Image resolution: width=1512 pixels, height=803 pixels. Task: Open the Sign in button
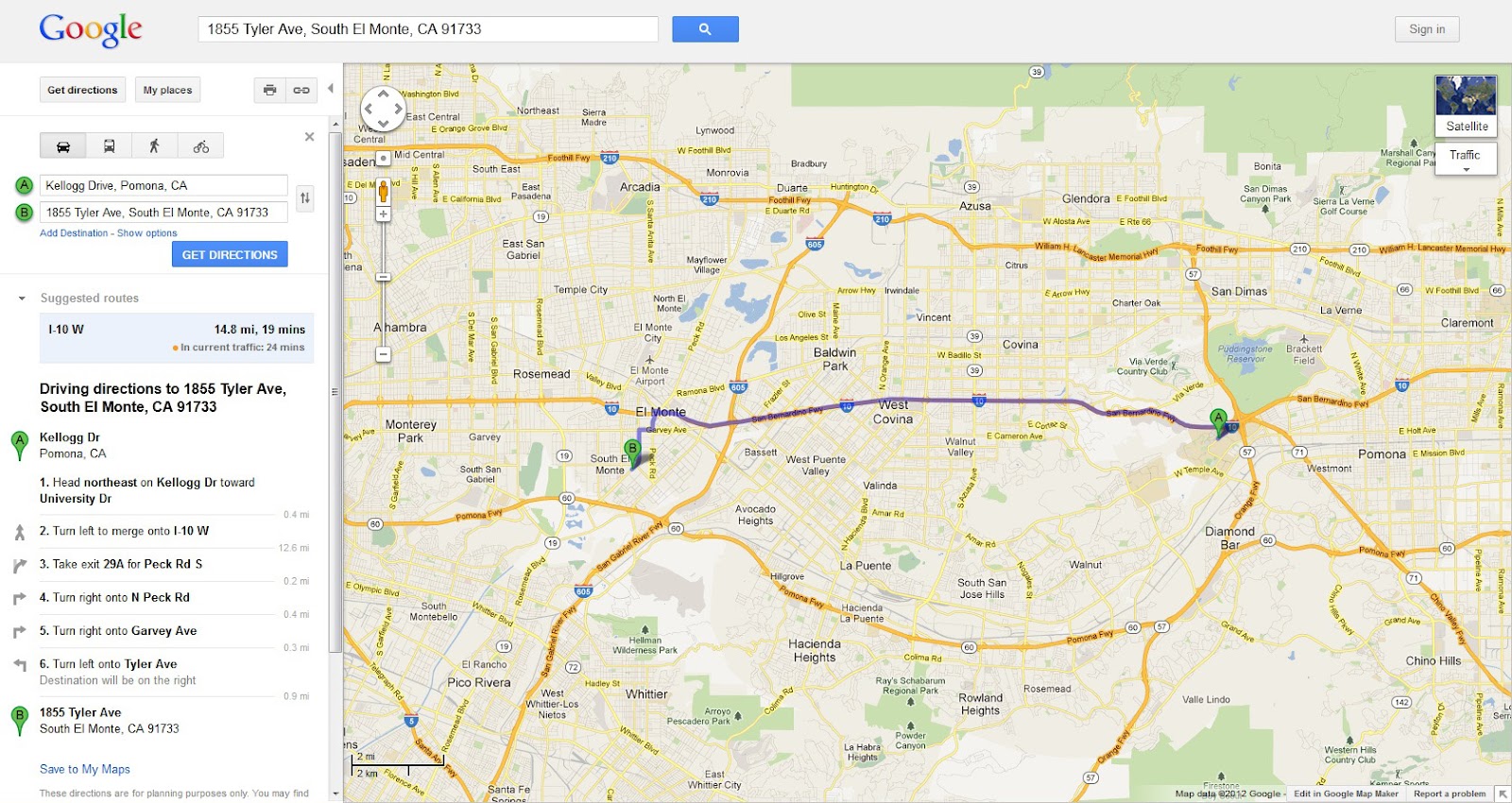1426,29
